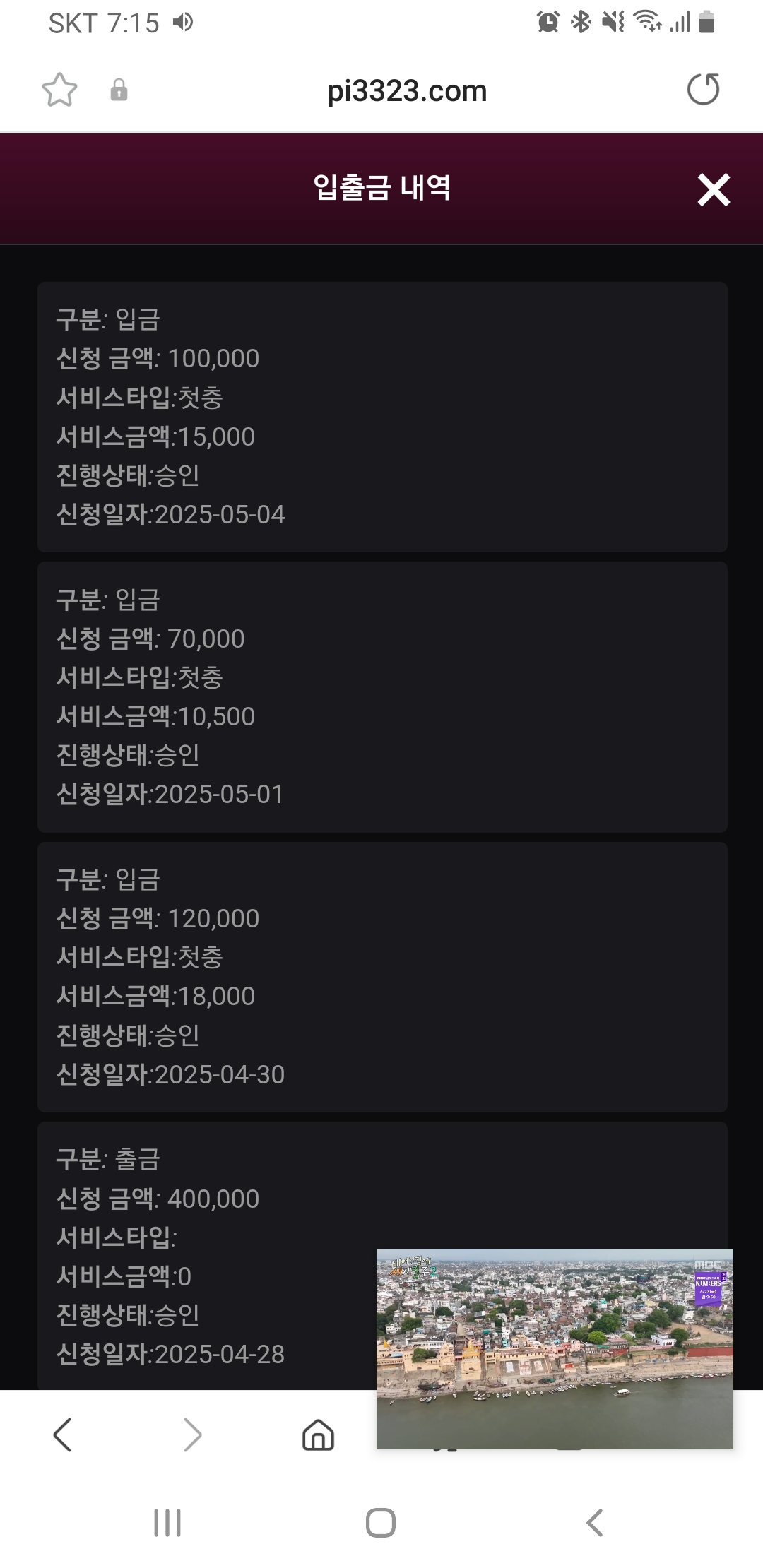Image resolution: width=763 pixels, height=1568 pixels.
Task: Go back to the previous web page
Action: pyautogui.click(x=62, y=1435)
